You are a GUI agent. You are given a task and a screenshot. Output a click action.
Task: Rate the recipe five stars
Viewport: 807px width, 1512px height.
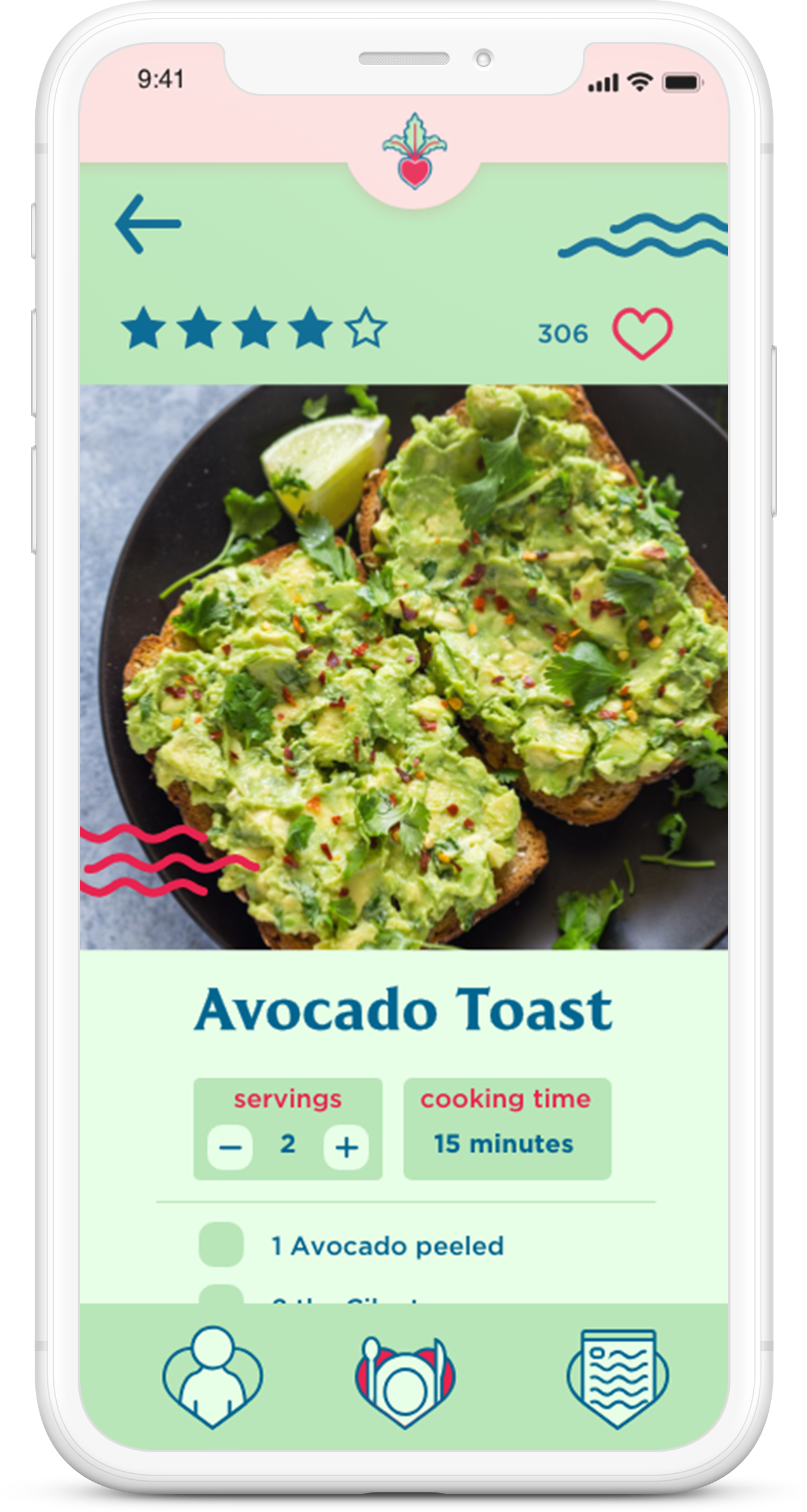coord(366,329)
